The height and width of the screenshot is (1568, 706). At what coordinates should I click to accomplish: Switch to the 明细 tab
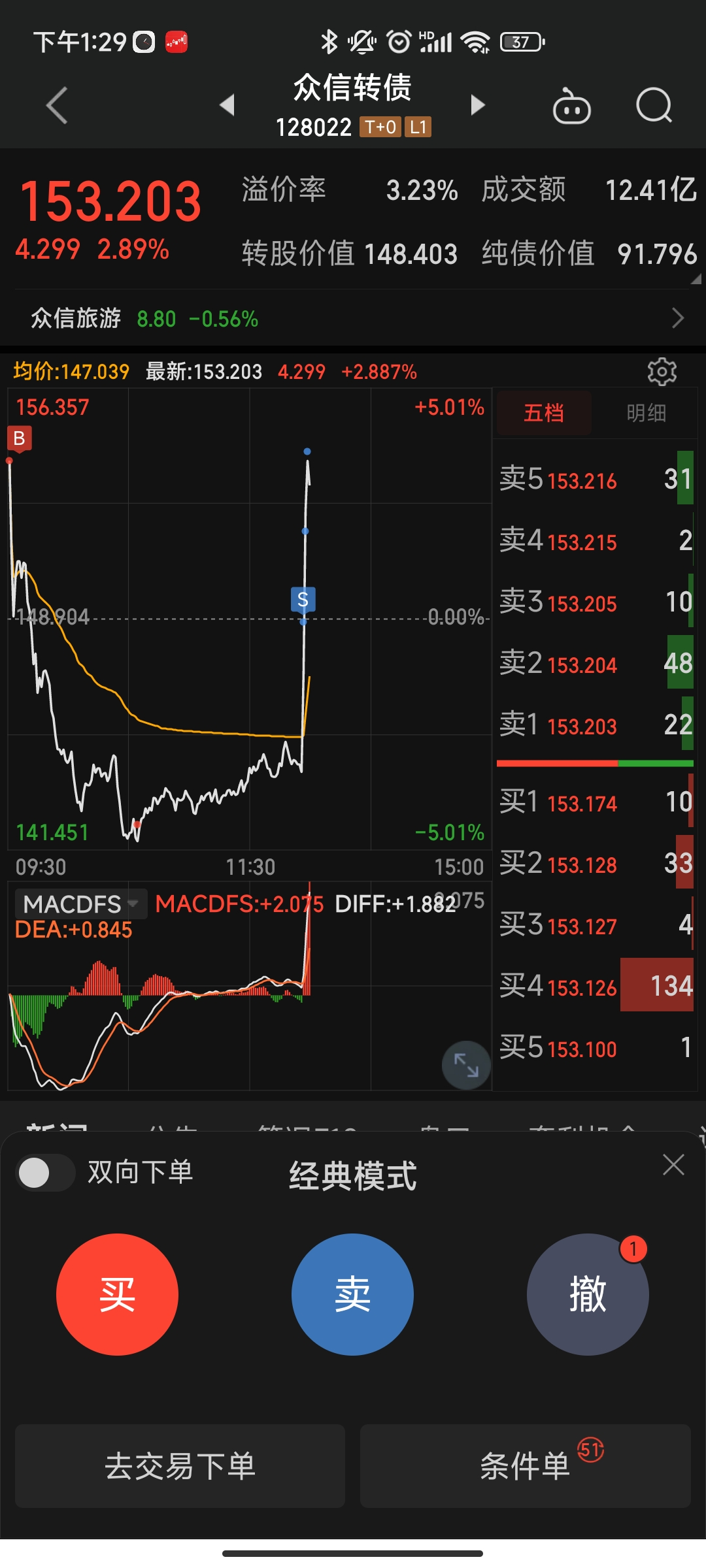pyautogui.click(x=646, y=413)
